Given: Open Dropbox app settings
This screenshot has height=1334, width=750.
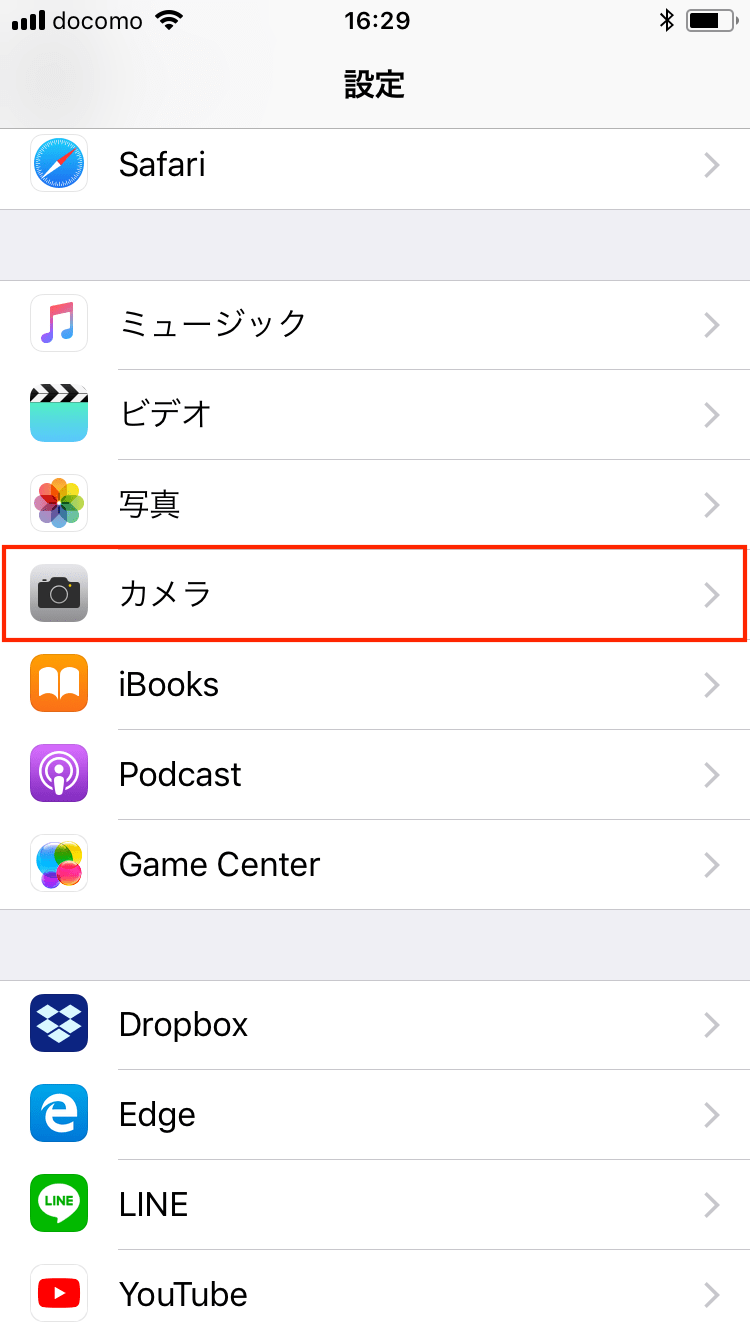Looking at the screenshot, I should 375,1025.
